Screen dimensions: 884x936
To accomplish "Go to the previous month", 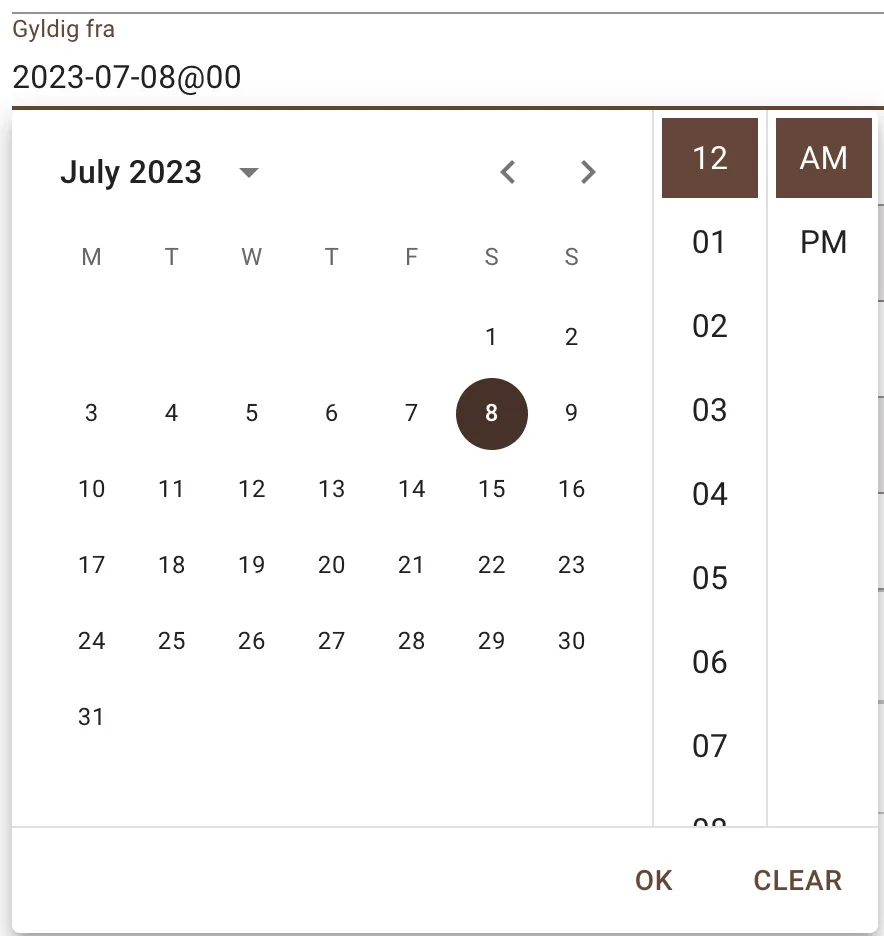I will click(x=507, y=172).
